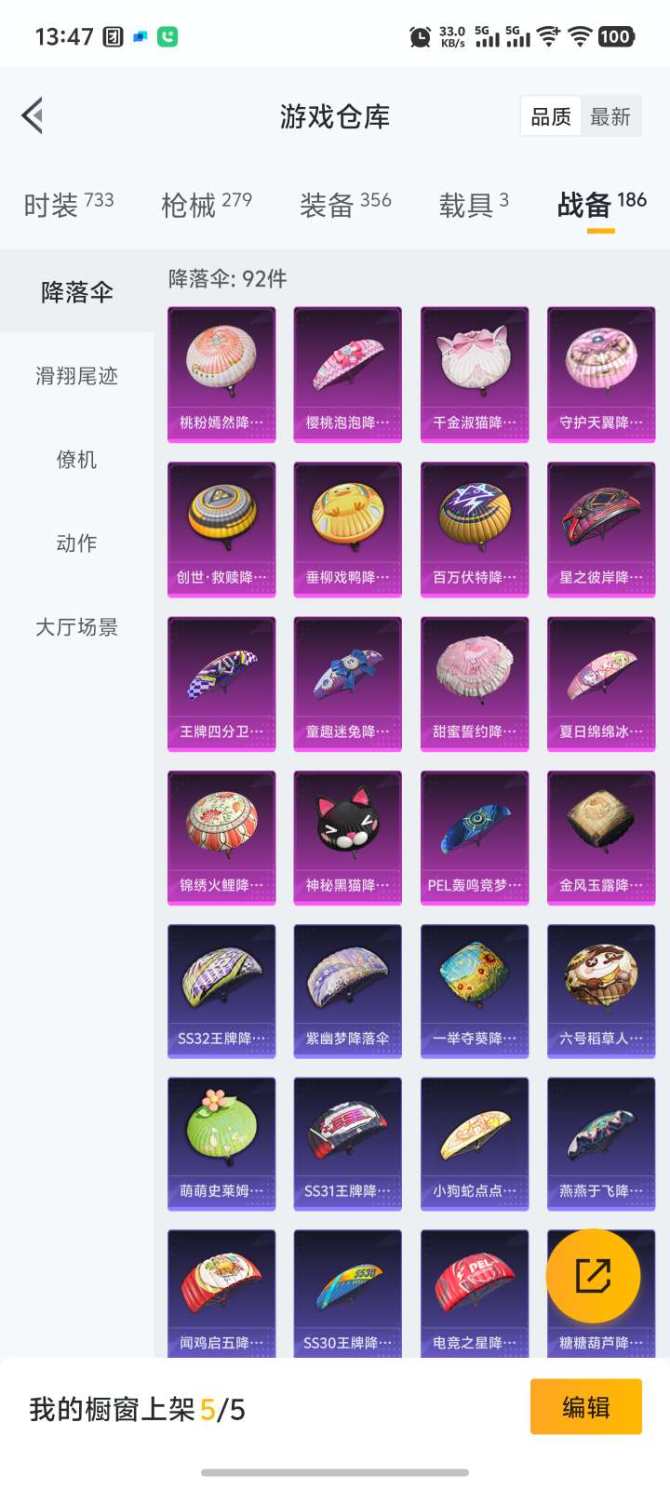Go back from 游戏仓库

coord(33,116)
